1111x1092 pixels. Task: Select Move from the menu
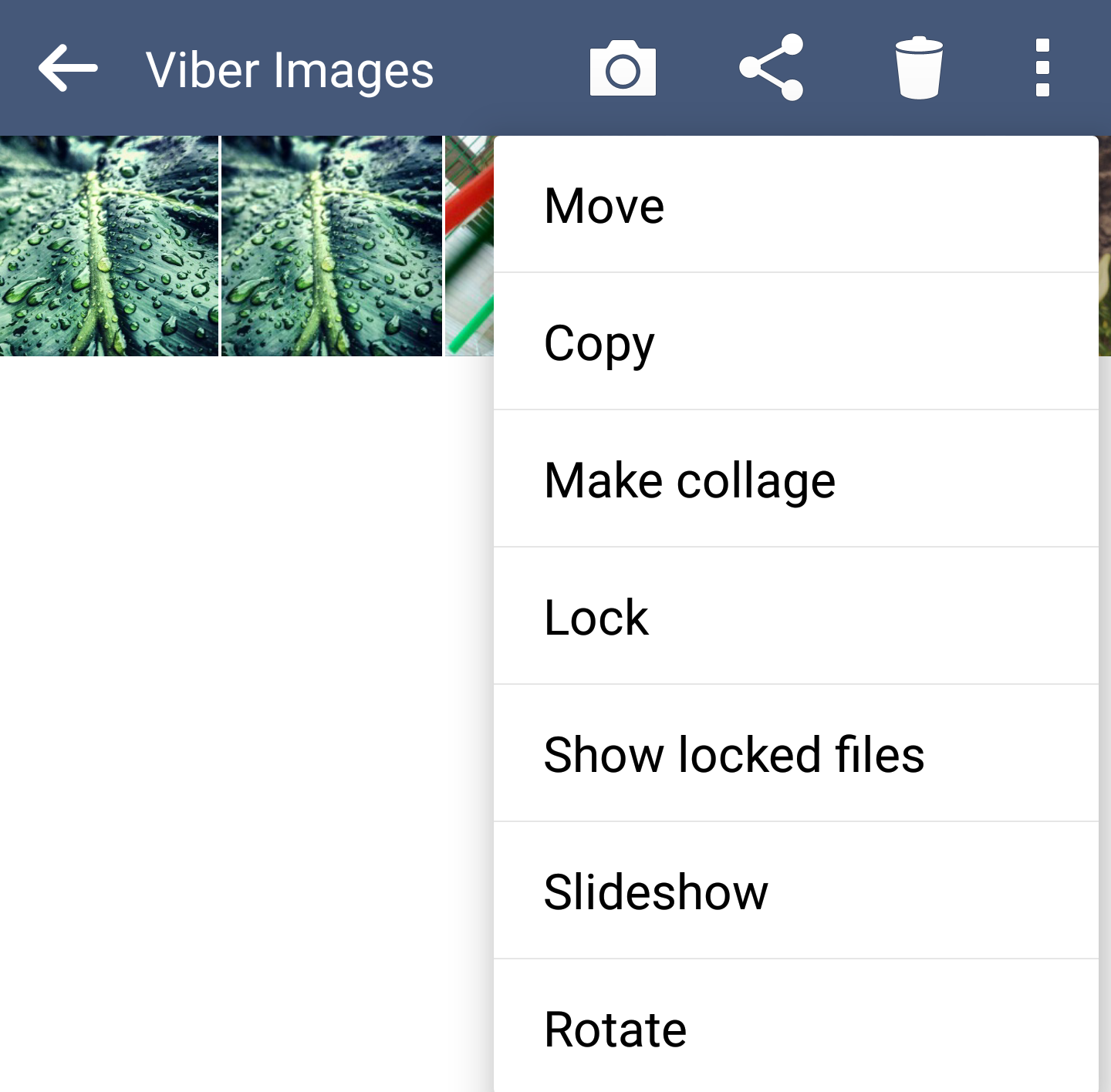pyautogui.click(x=795, y=206)
